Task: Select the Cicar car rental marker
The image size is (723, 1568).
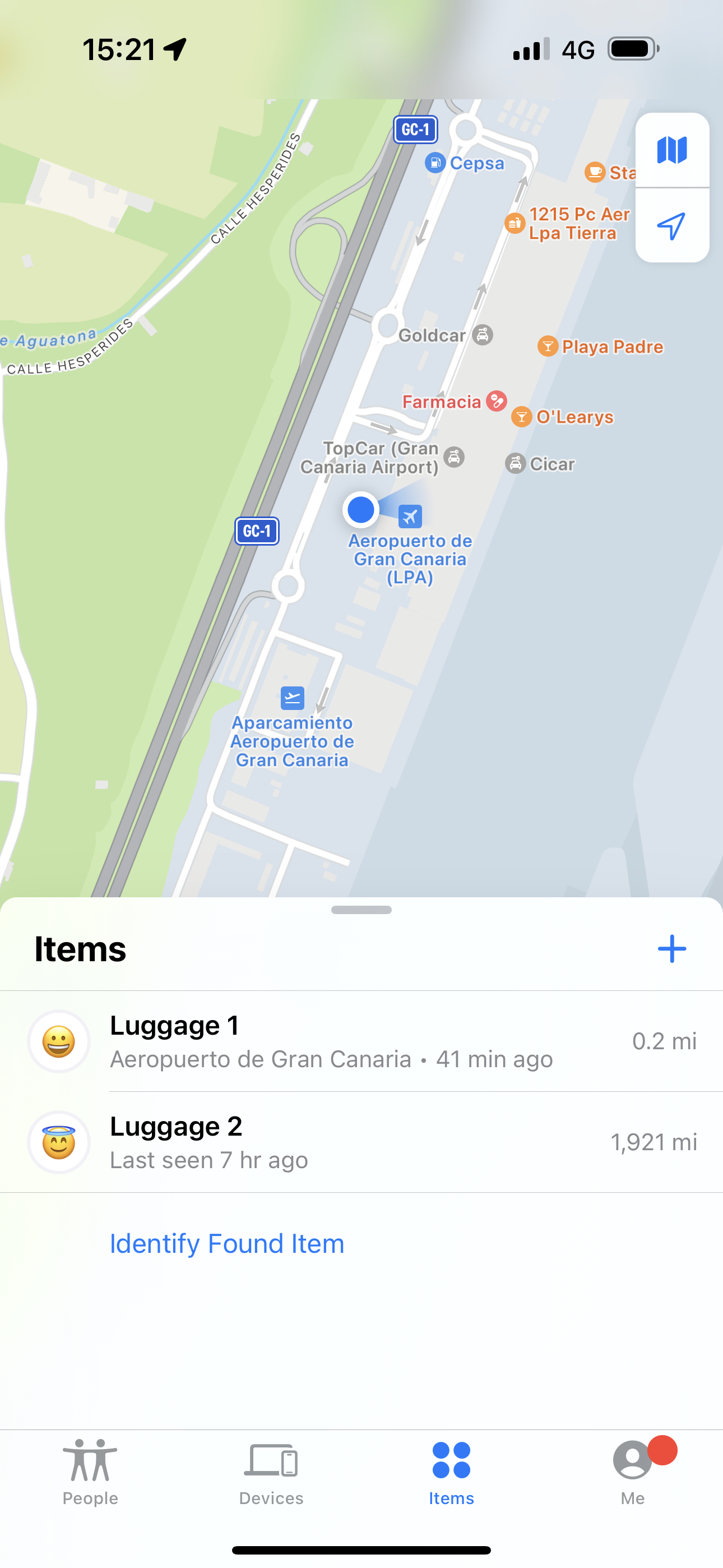Action: (516, 464)
